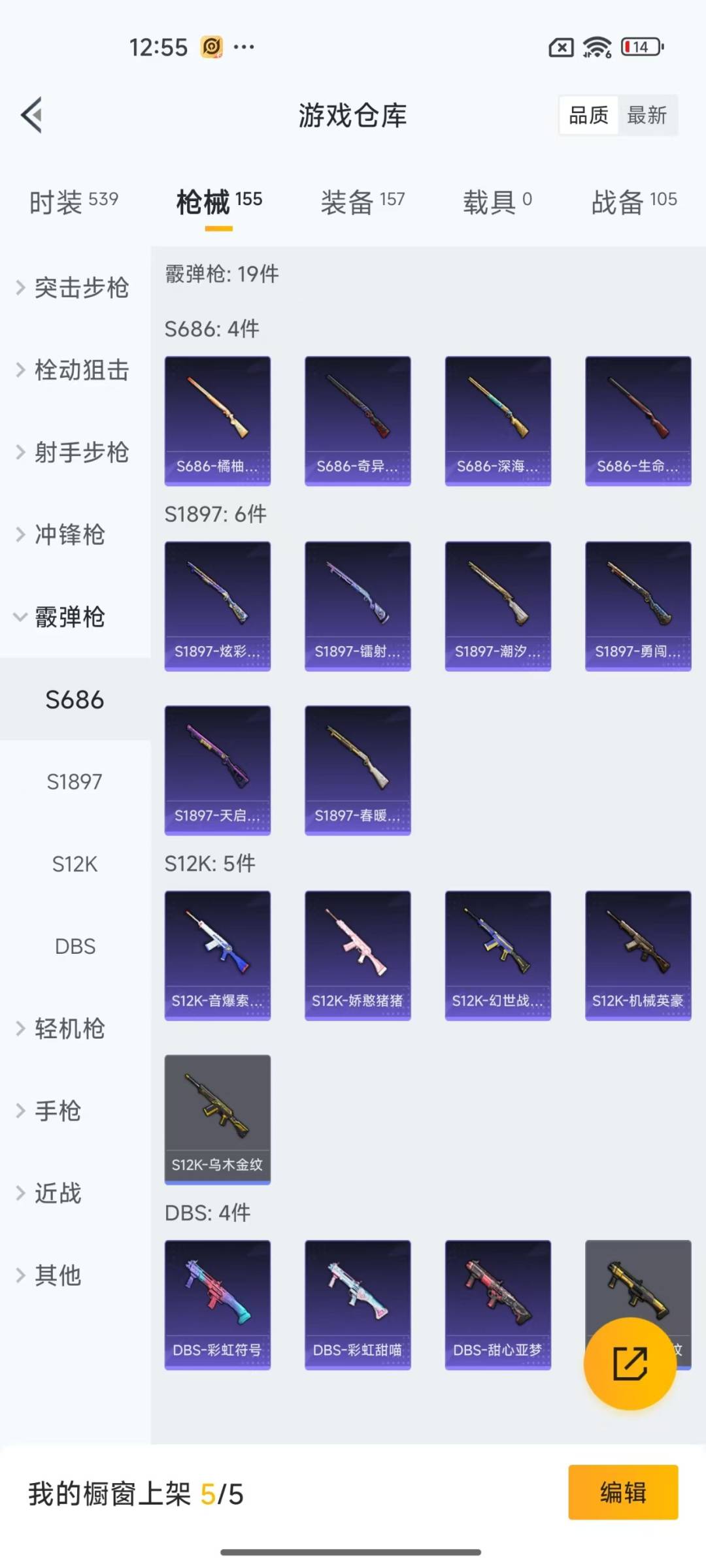
Task: Open the DBS-彩虹符号 skin
Action: (217, 1304)
